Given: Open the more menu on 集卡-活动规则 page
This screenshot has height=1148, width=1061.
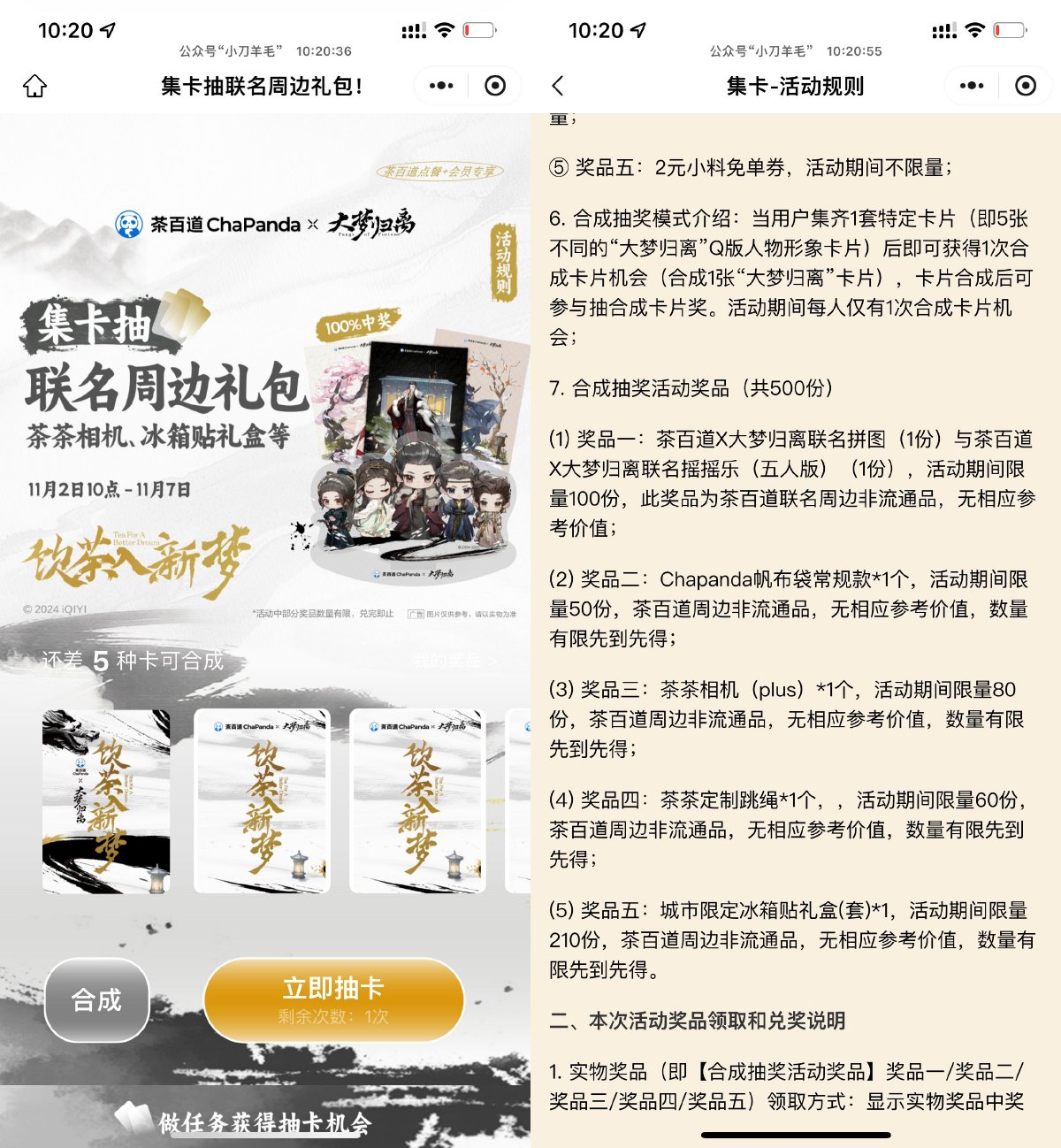Looking at the screenshot, I should coord(972,86).
